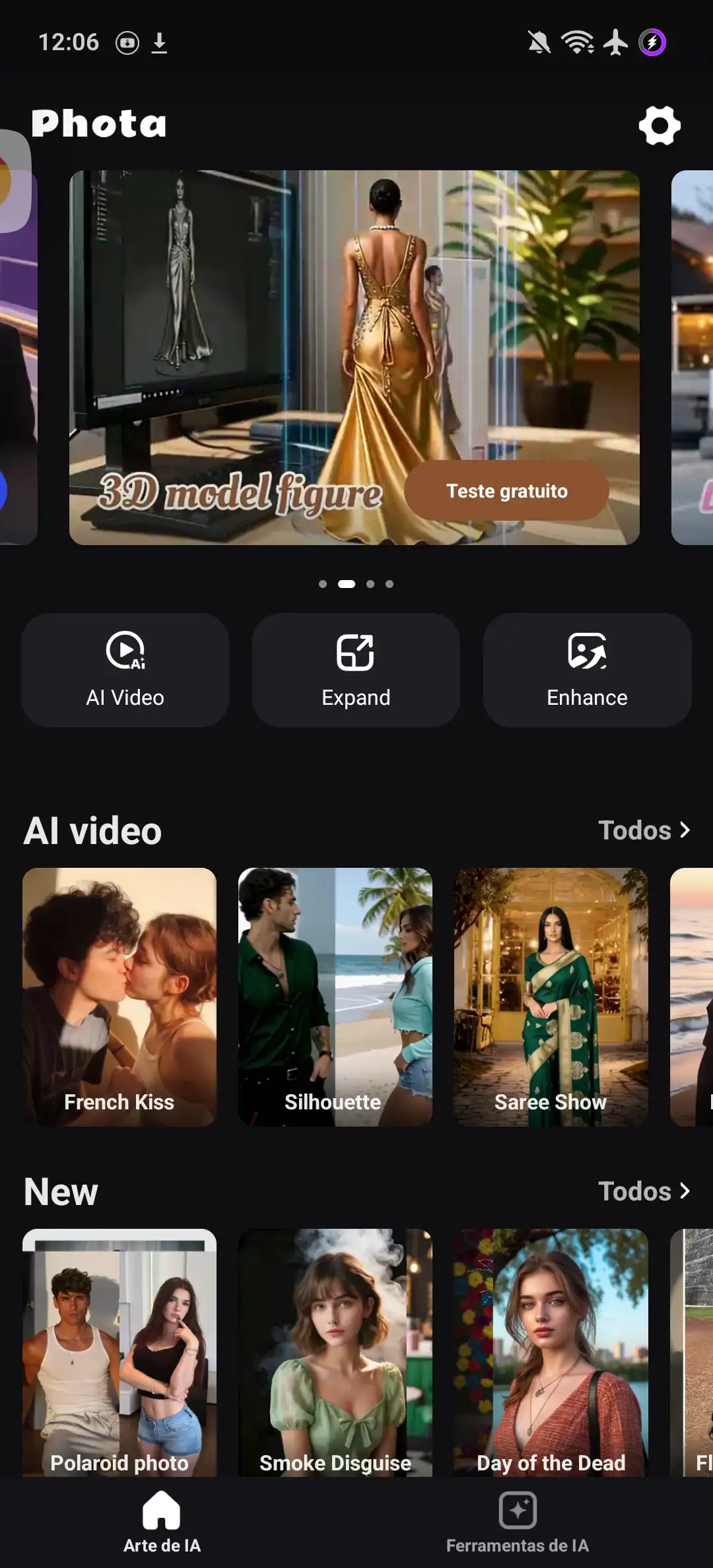Viewport: 713px width, 1568px height.
Task: Open the settings gear icon
Action: (659, 125)
